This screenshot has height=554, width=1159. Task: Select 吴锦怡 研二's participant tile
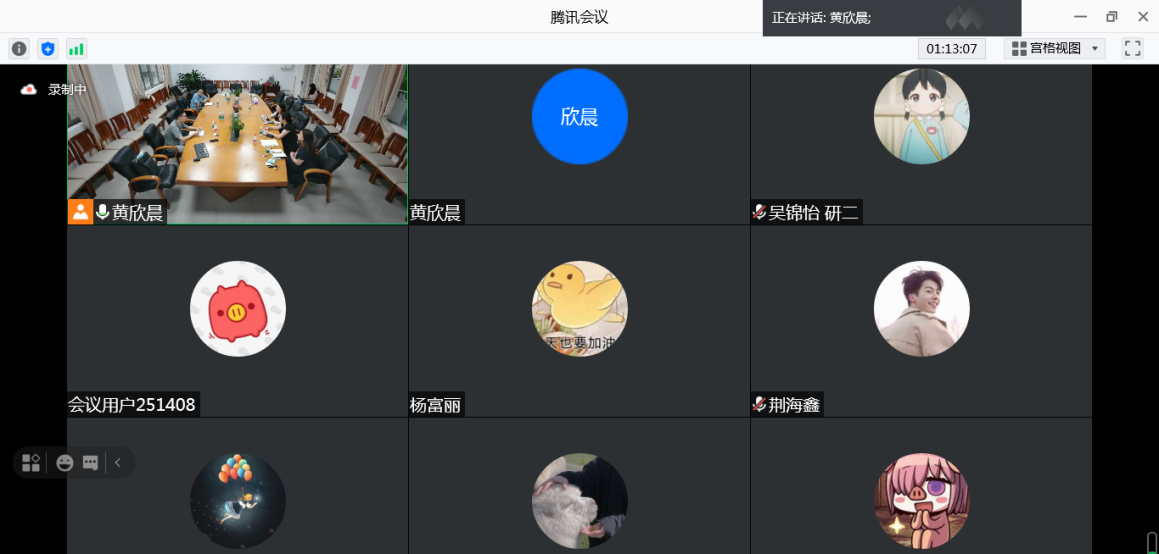pos(921,140)
